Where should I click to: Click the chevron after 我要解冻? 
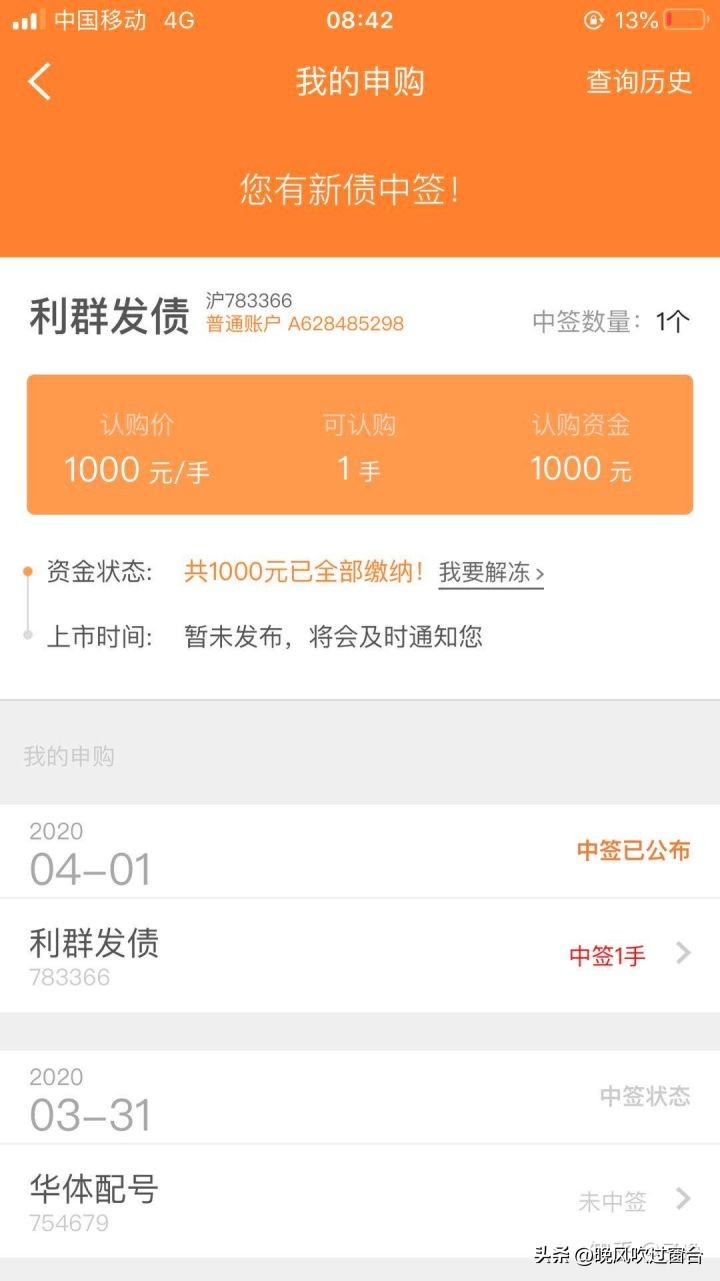tap(540, 574)
